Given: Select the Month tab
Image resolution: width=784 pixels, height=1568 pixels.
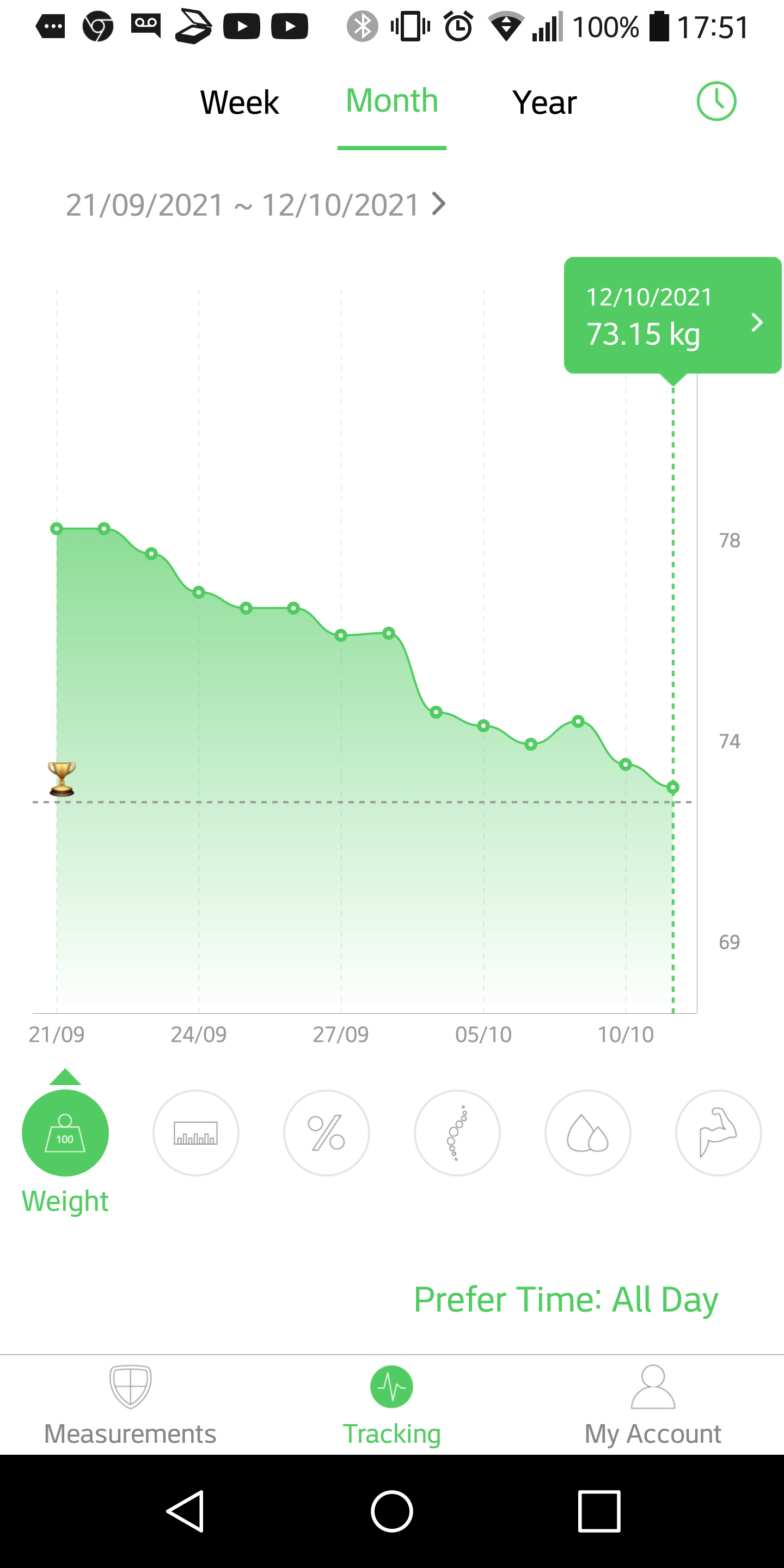Looking at the screenshot, I should click(391, 101).
